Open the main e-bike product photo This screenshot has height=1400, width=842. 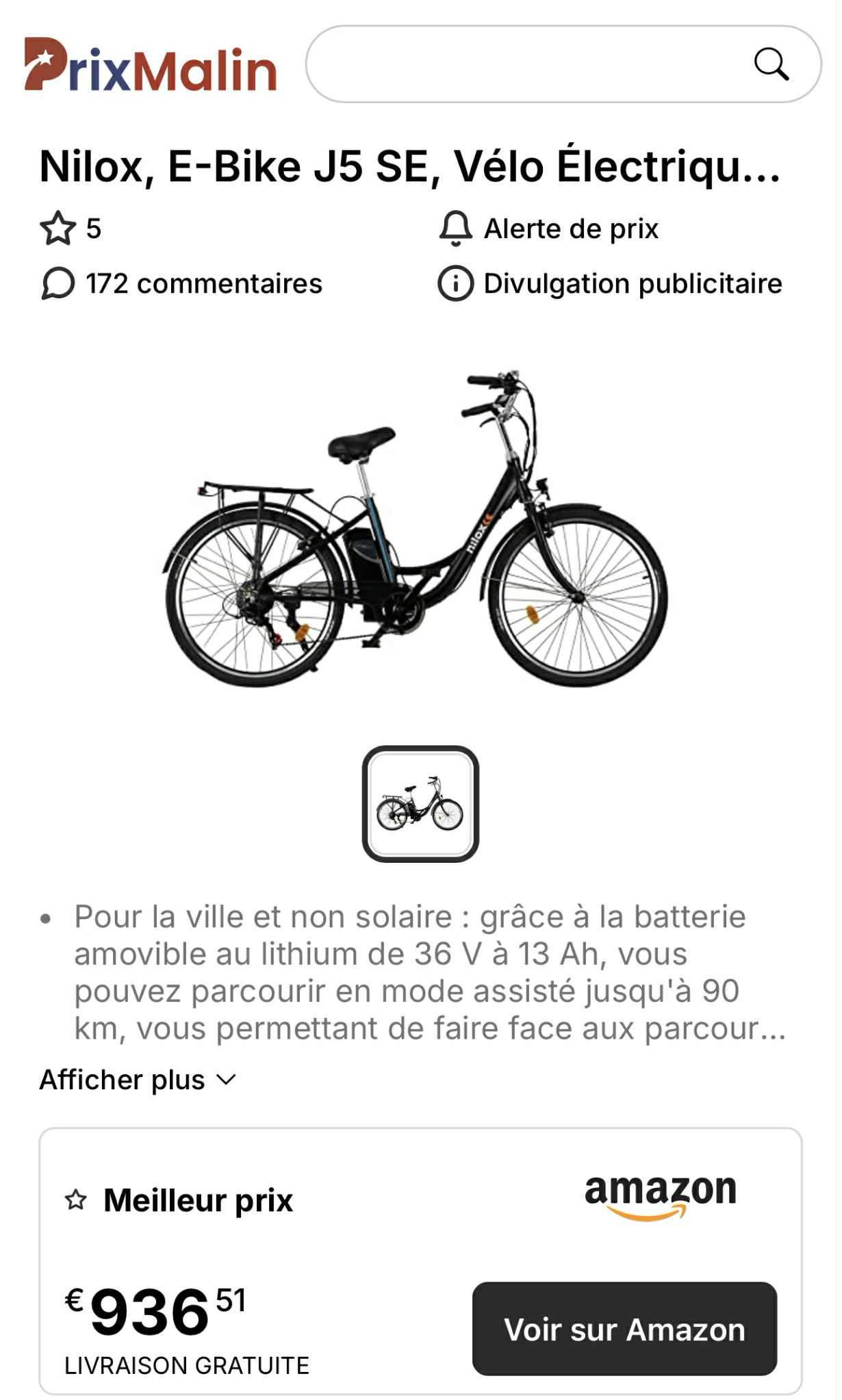[416, 529]
